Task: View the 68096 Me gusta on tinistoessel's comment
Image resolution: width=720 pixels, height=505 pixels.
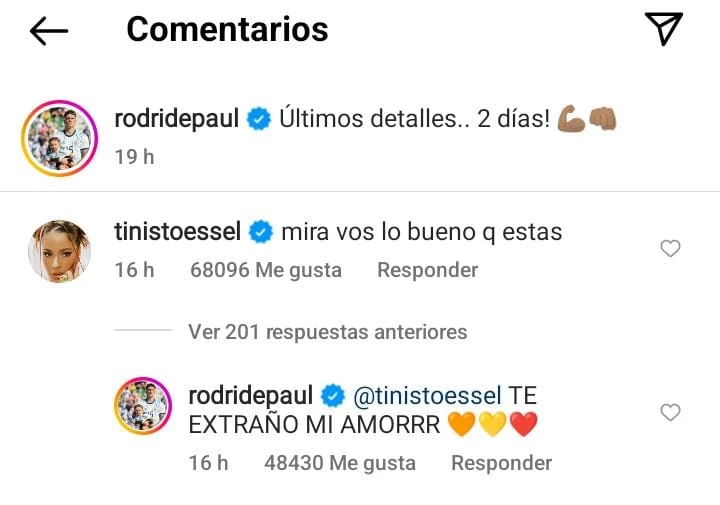Action: 265,270
